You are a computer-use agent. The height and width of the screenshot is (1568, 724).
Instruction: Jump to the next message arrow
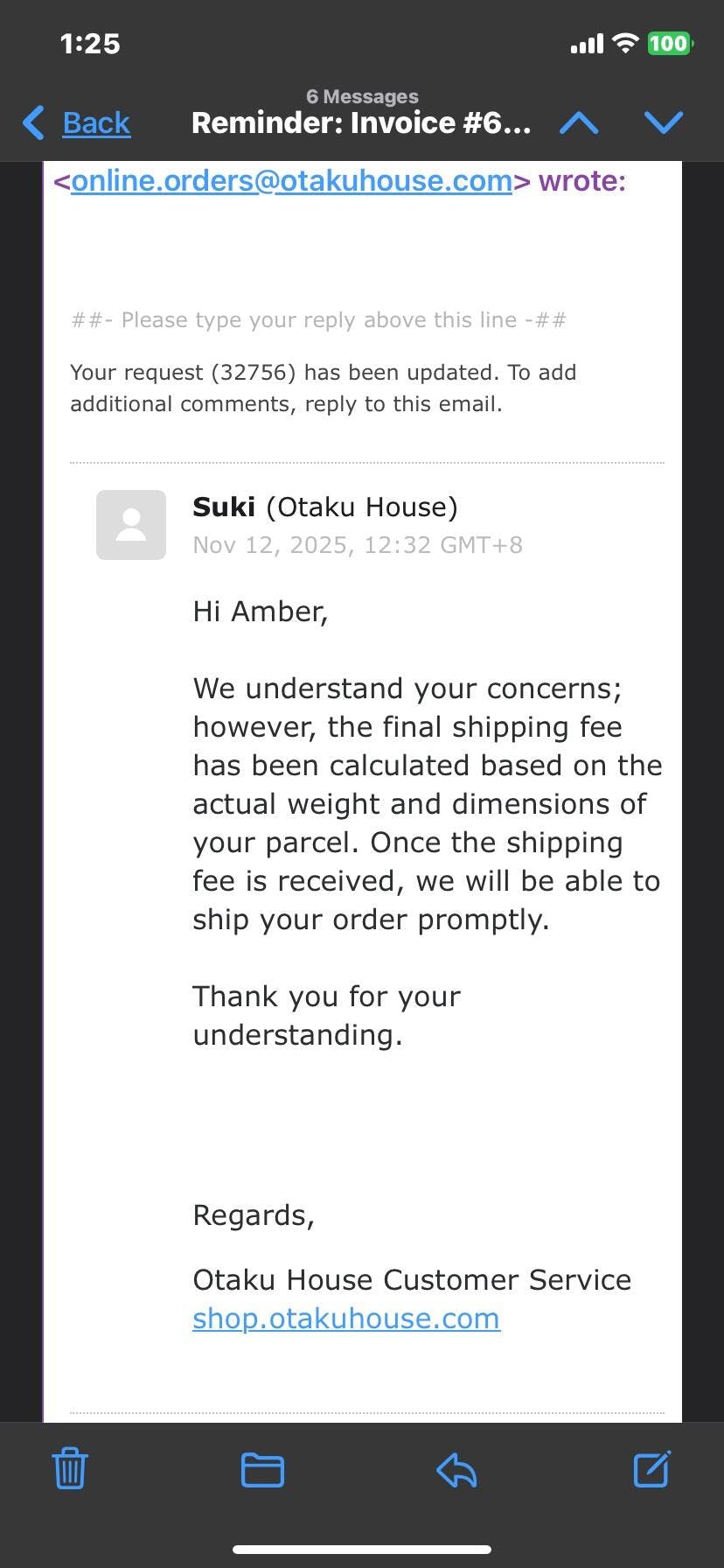click(664, 122)
